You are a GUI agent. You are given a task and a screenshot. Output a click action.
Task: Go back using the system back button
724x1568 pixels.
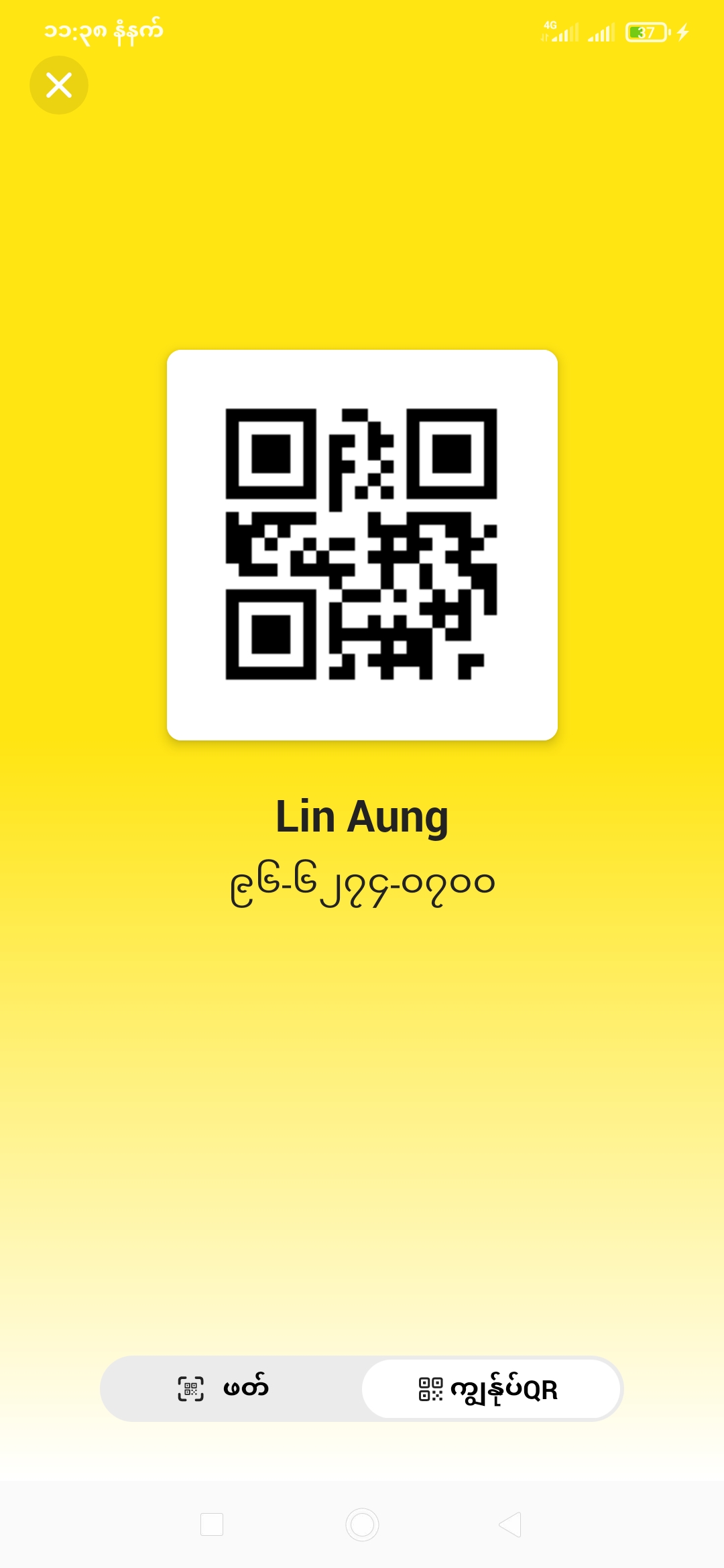pyautogui.click(x=510, y=1524)
